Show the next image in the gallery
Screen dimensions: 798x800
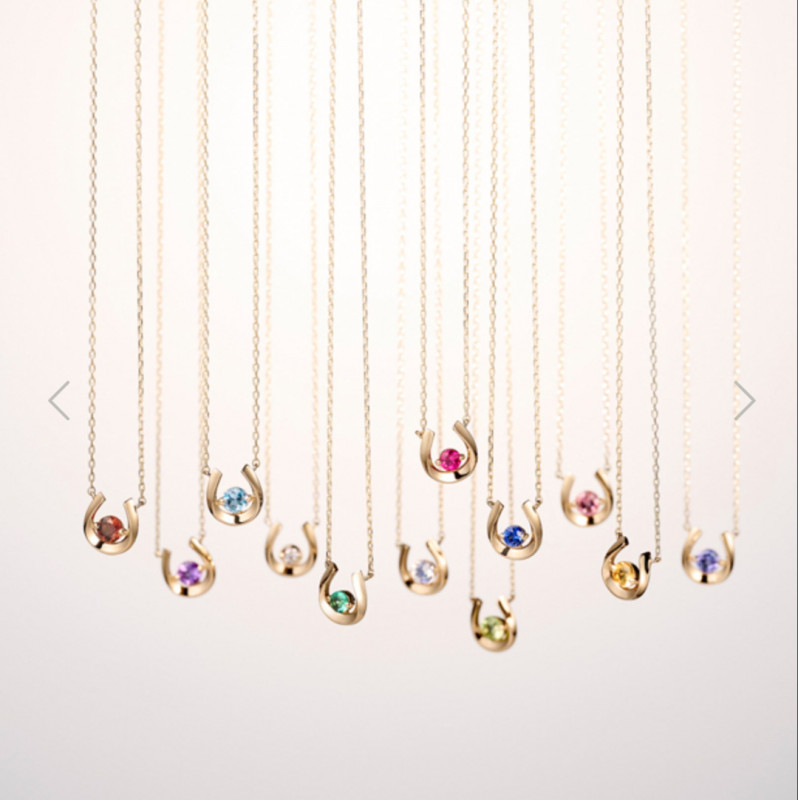744,400
